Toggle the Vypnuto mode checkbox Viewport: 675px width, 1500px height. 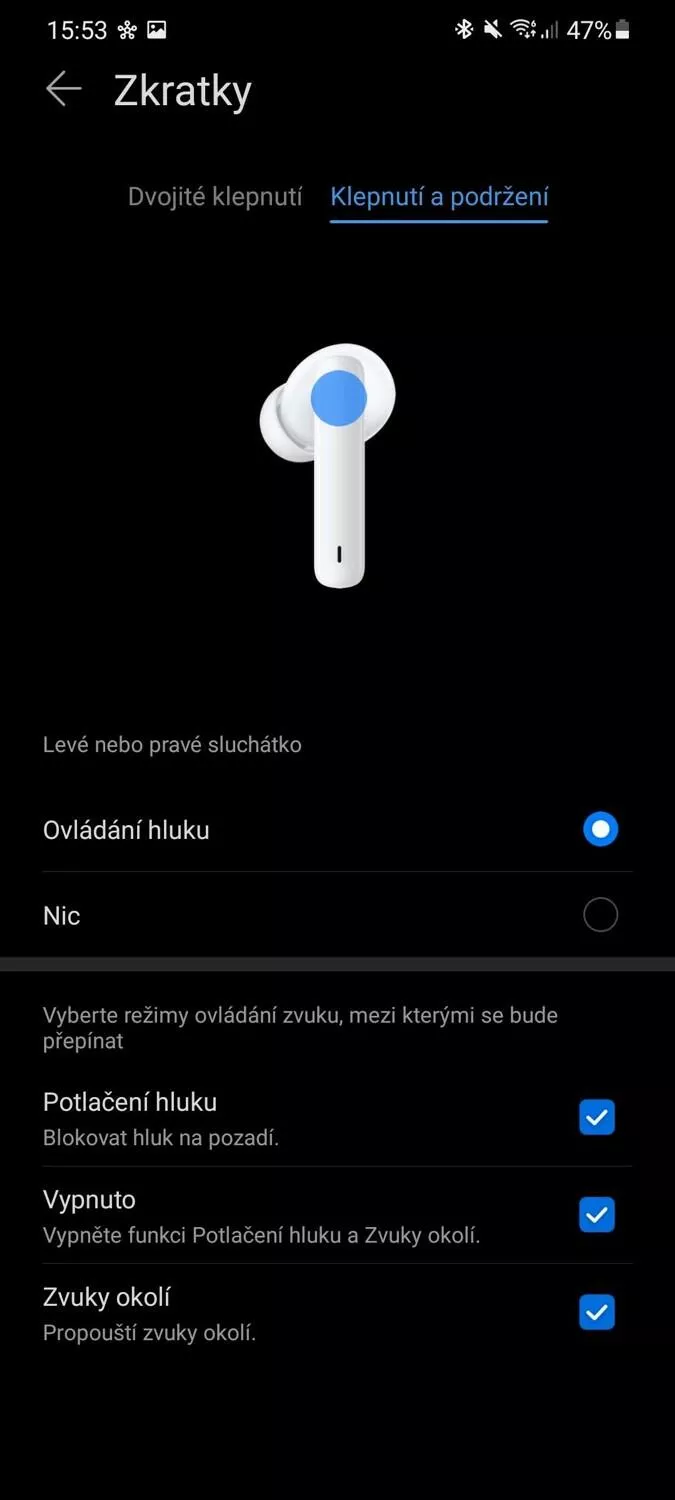[x=597, y=1215]
